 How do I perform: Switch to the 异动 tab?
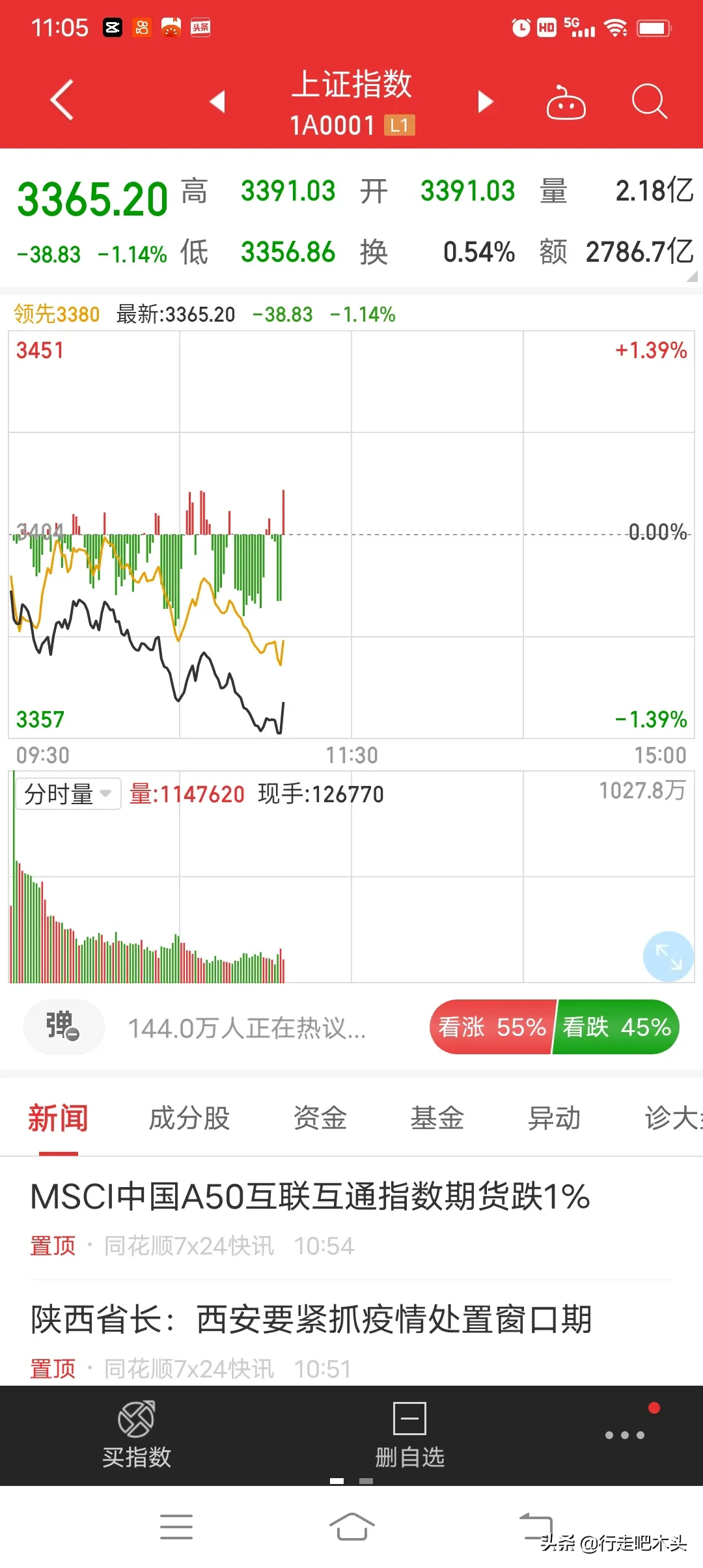(554, 1118)
